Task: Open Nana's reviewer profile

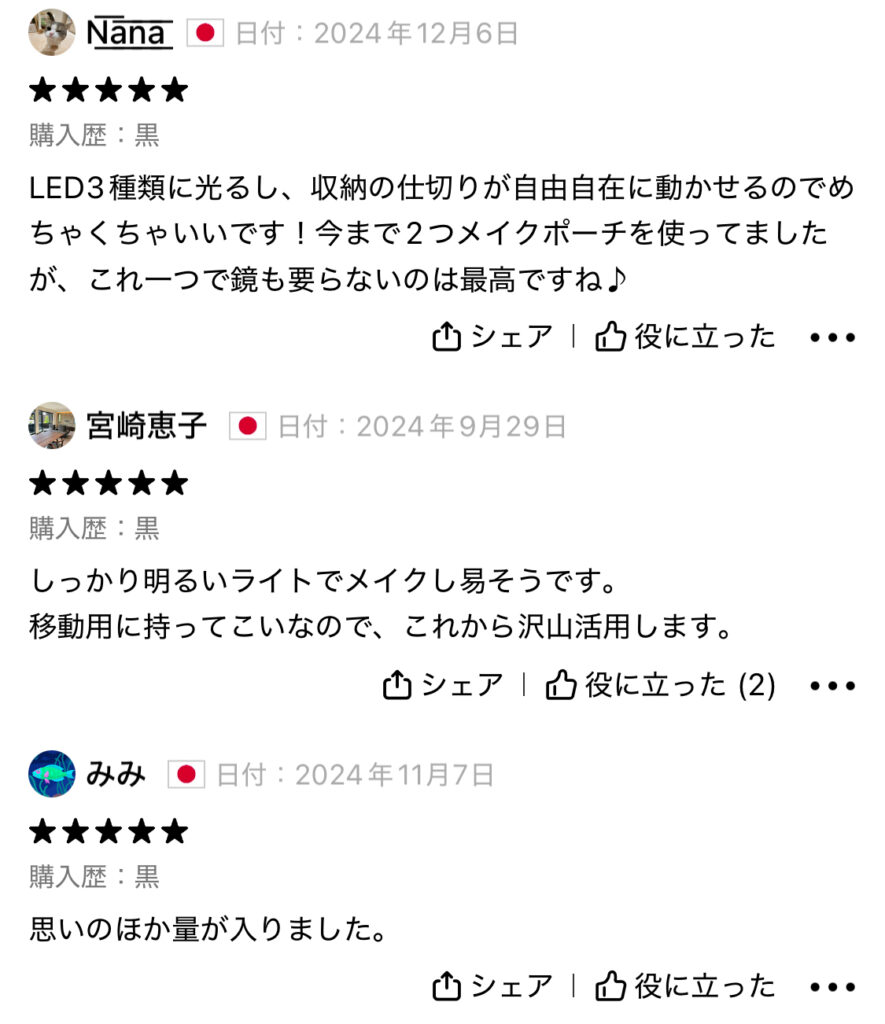Action: coord(129,33)
